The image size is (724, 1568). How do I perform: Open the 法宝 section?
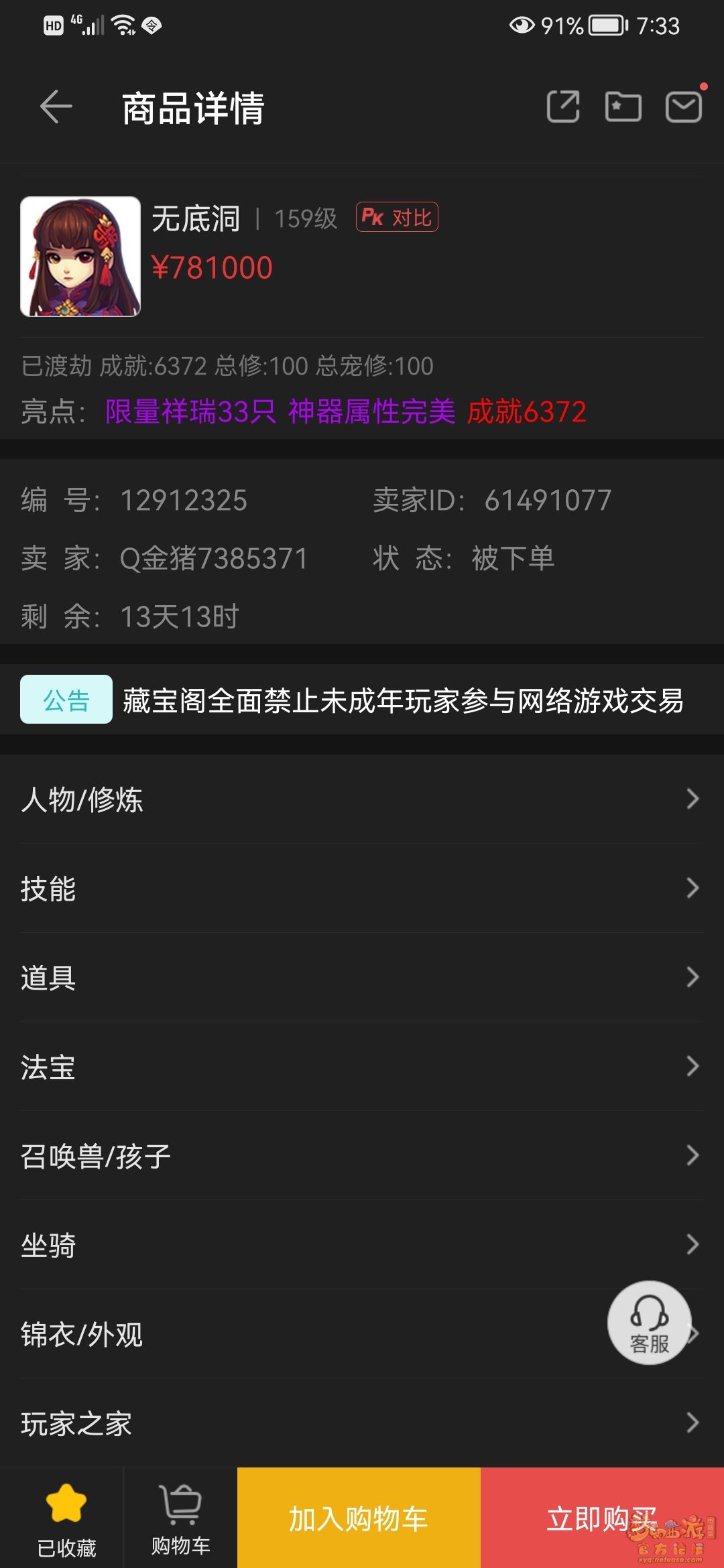(x=362, y=1067)
